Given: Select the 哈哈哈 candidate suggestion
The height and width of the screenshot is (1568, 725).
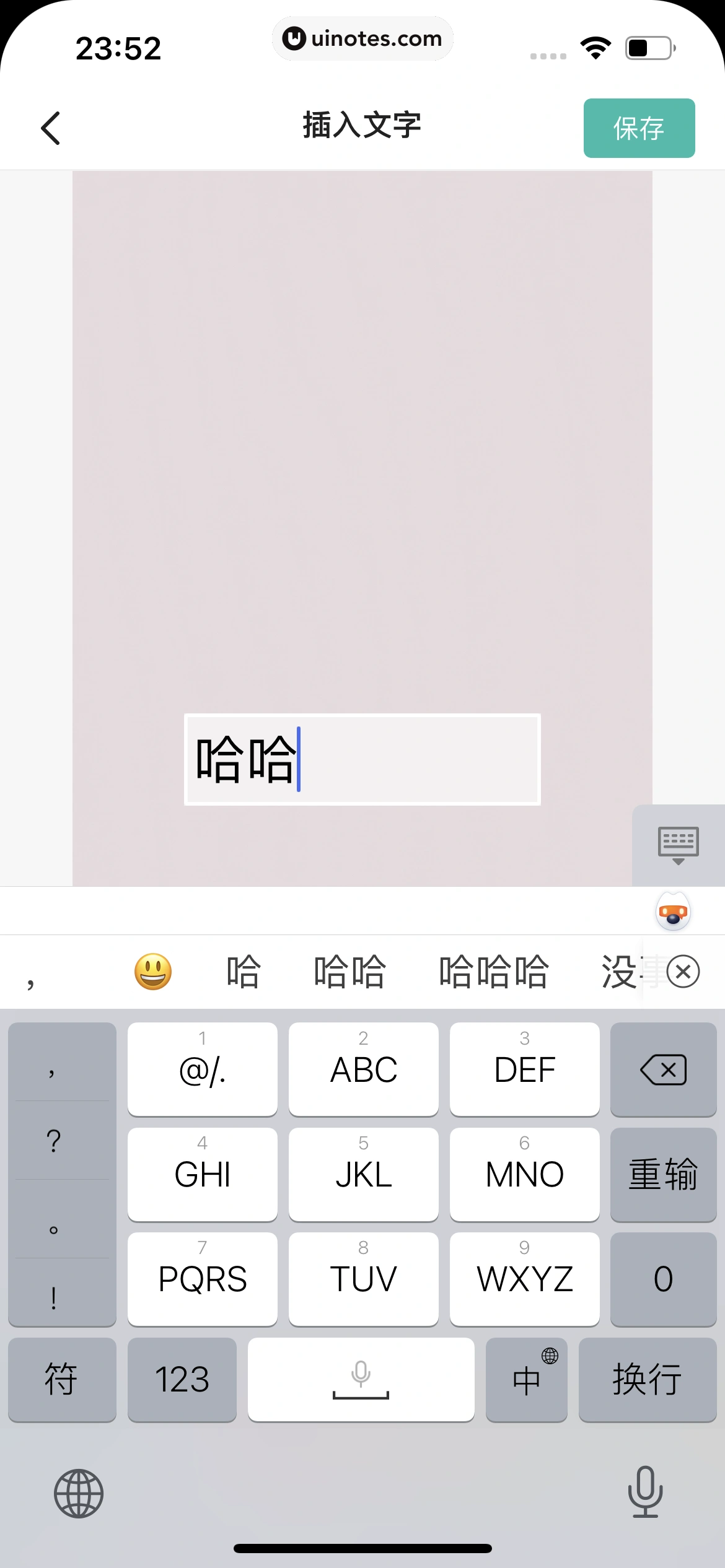Looking at the screenshot, I should click(493, 972).
